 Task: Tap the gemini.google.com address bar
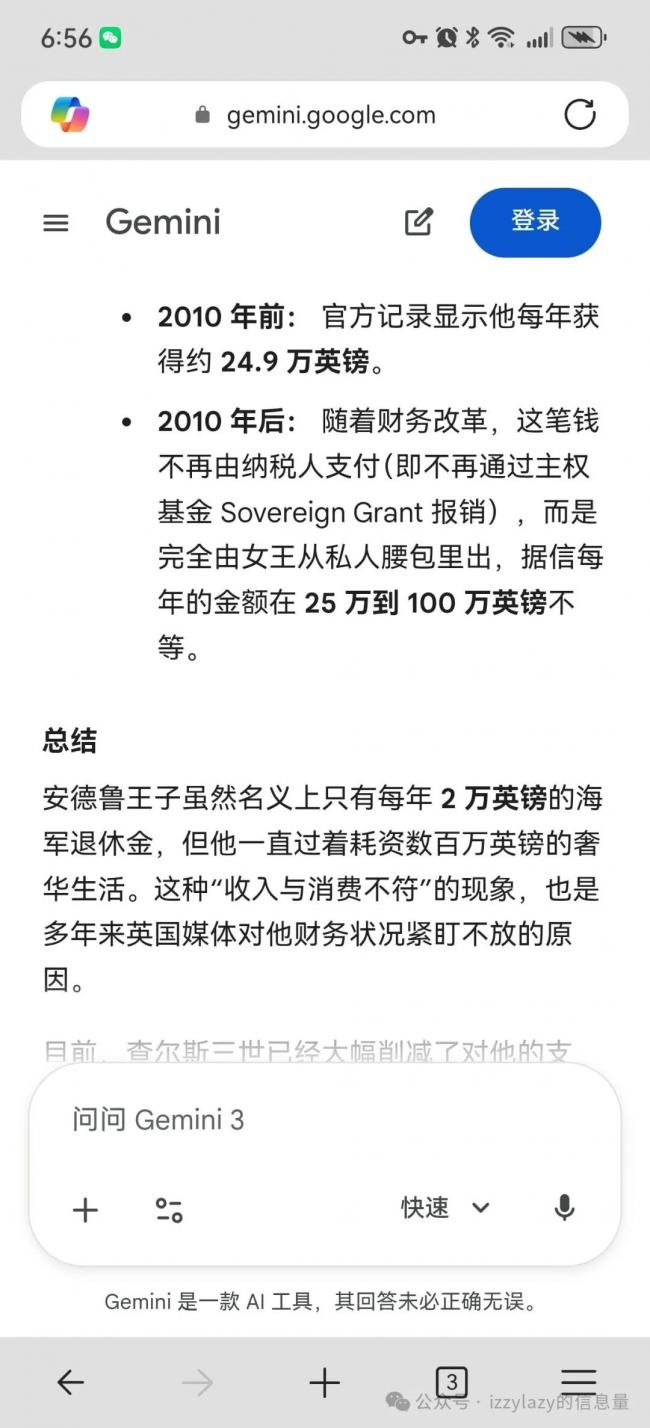click(x=330, y=115)
